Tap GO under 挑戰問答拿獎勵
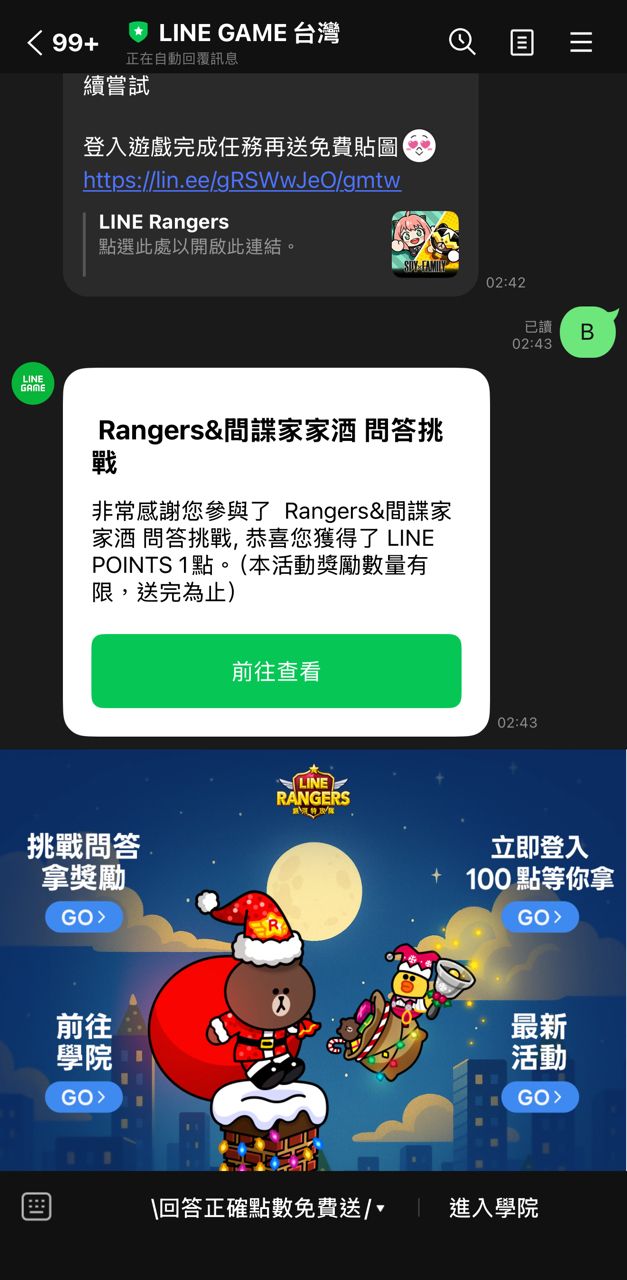This screenshot has height=1280, width=627. [x=84, y=917]
